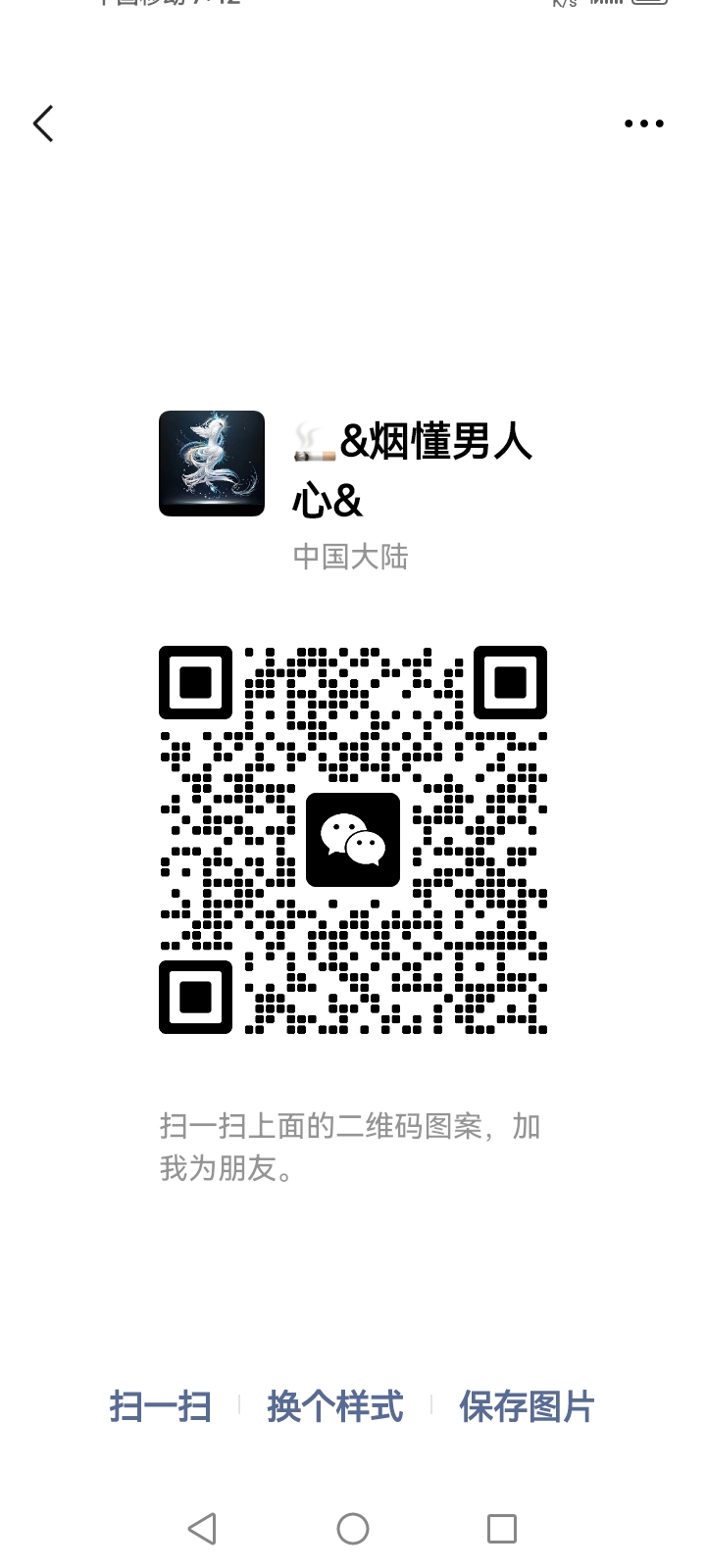
Task: Open the three-dot overflow menu
Action: click(644, 123)
